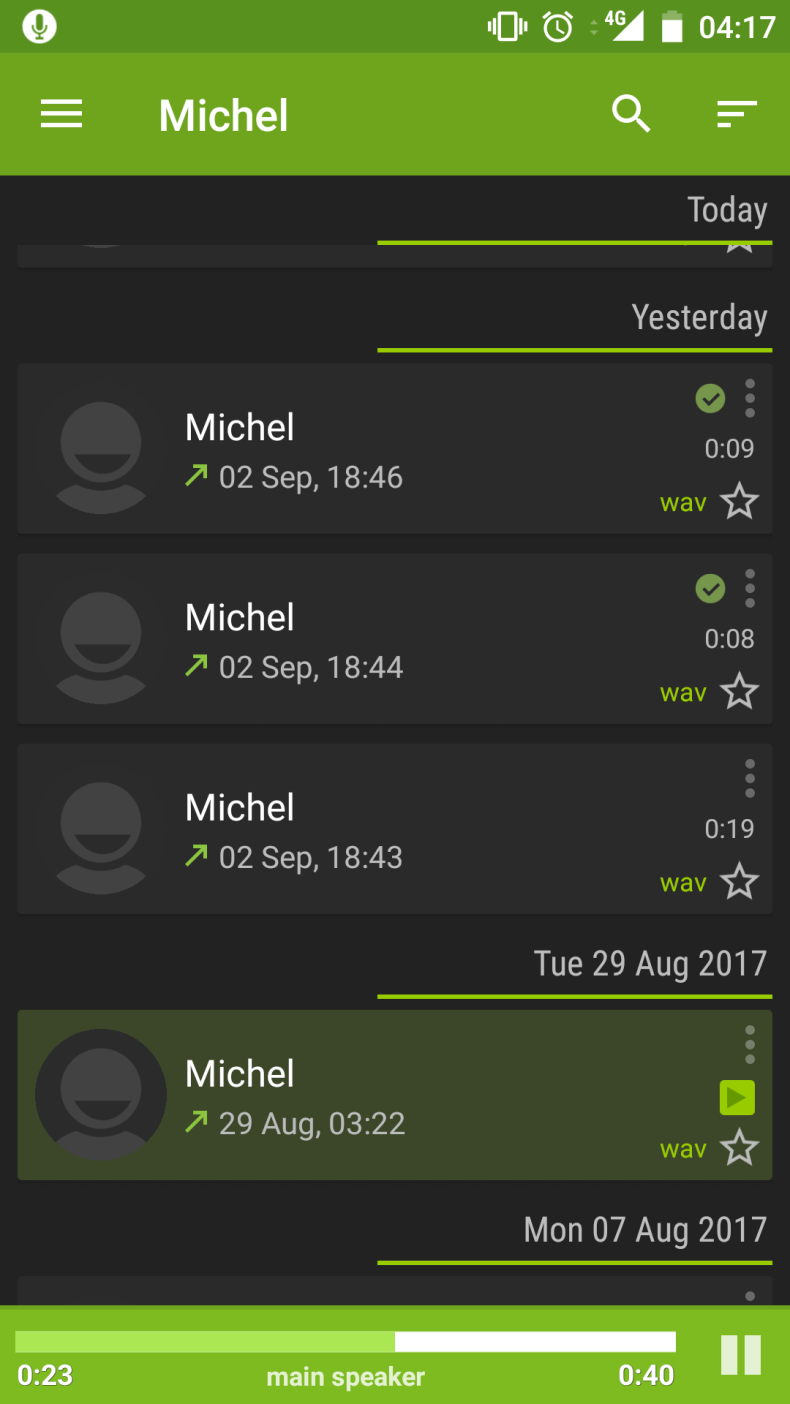Star the 29 Aug 03:22 recording

point(740,1148)
